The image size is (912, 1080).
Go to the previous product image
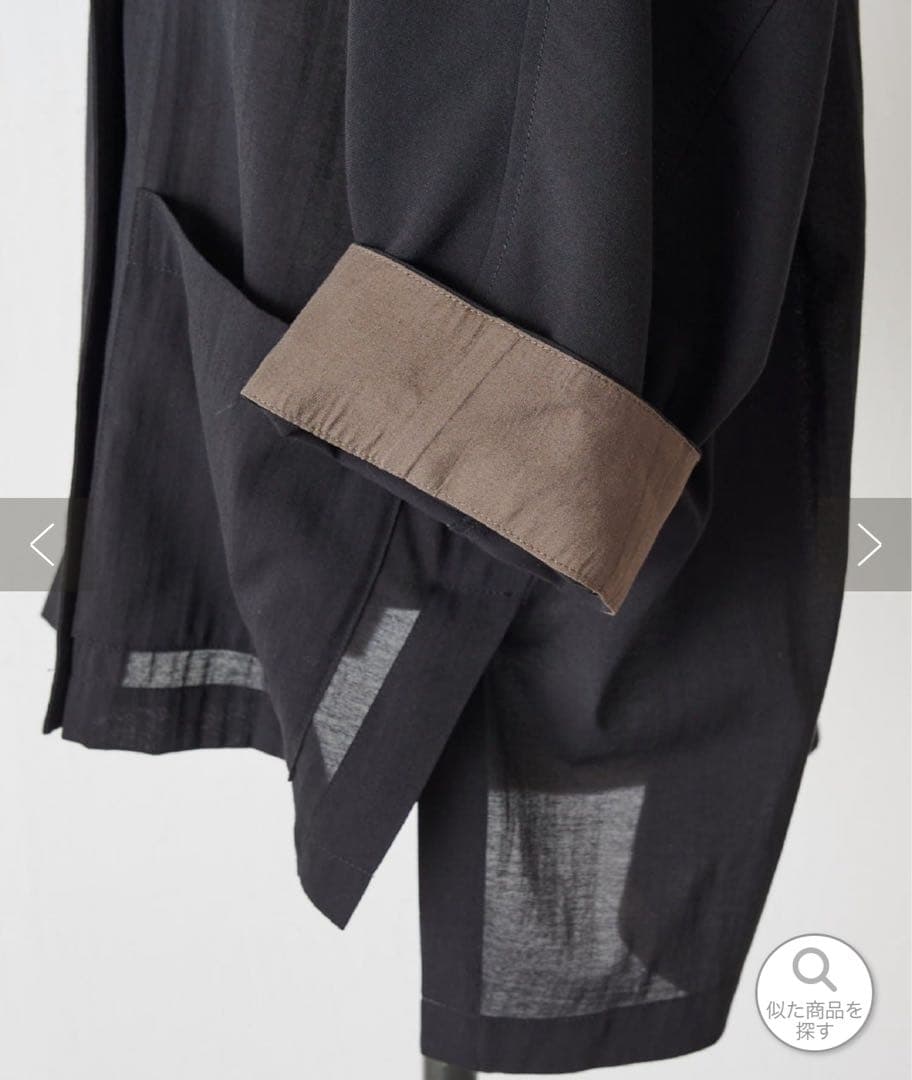[x=42, y=544]
